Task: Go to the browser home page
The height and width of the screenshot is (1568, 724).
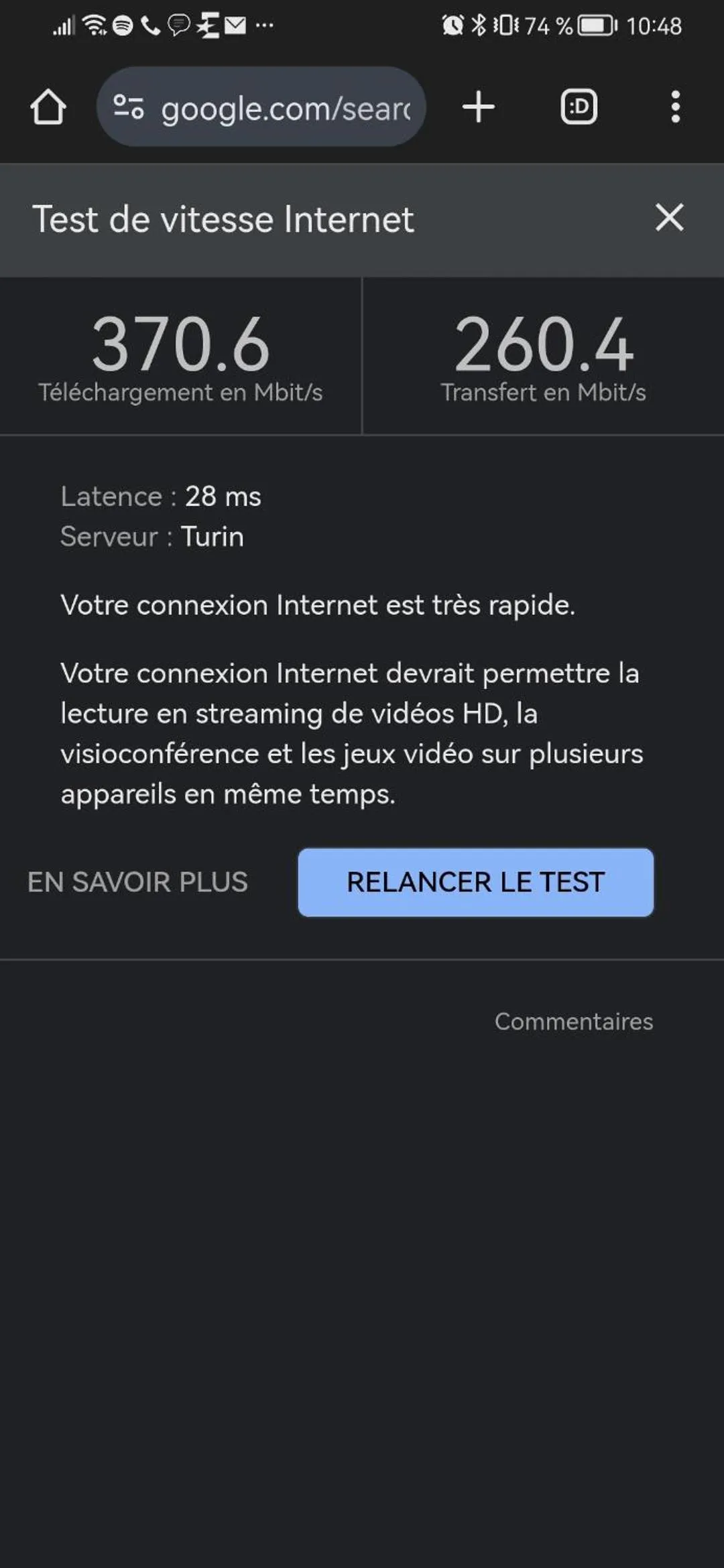Action: 48,107
